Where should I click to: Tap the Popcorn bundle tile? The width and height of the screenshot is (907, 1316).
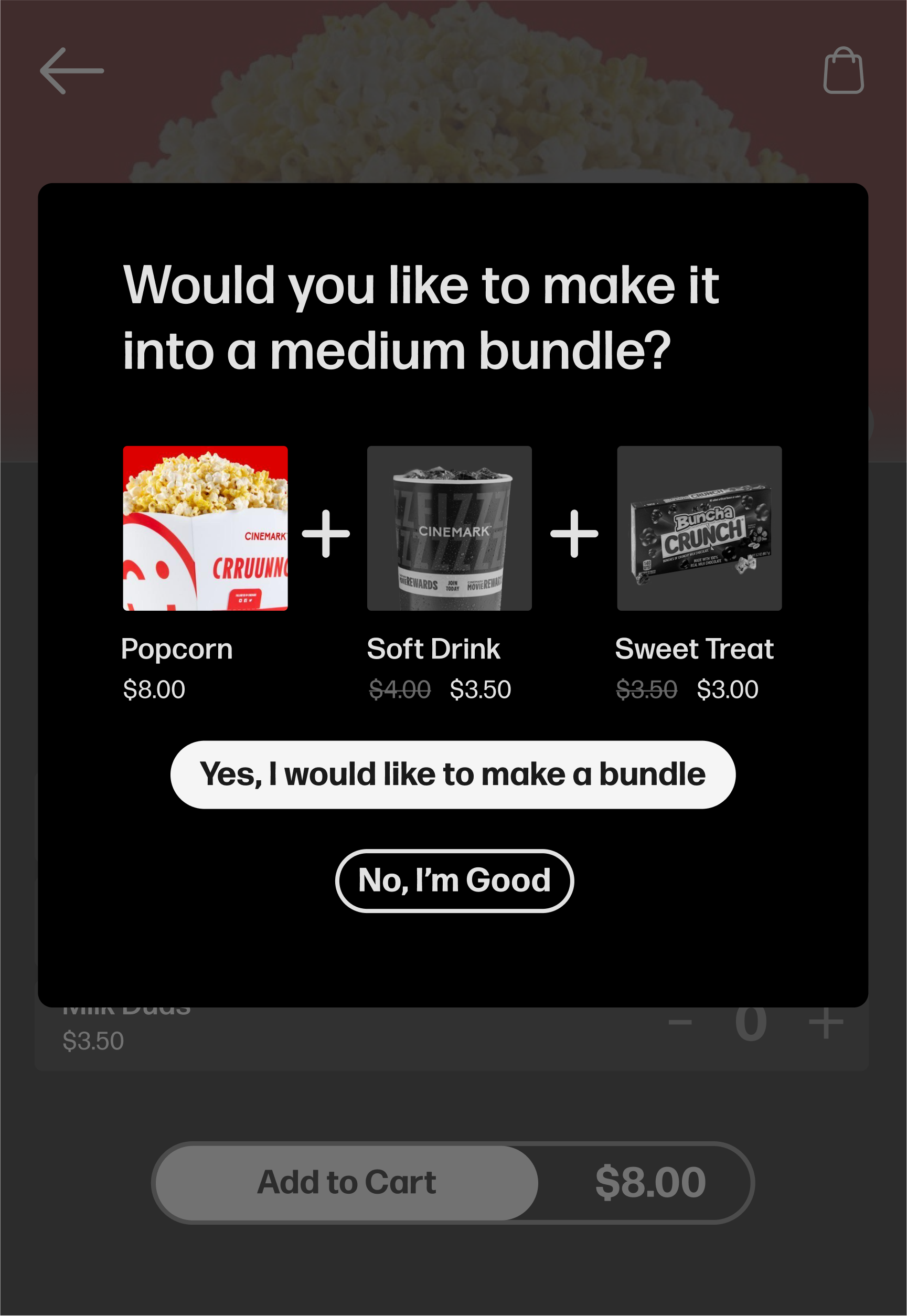point(205,528)
